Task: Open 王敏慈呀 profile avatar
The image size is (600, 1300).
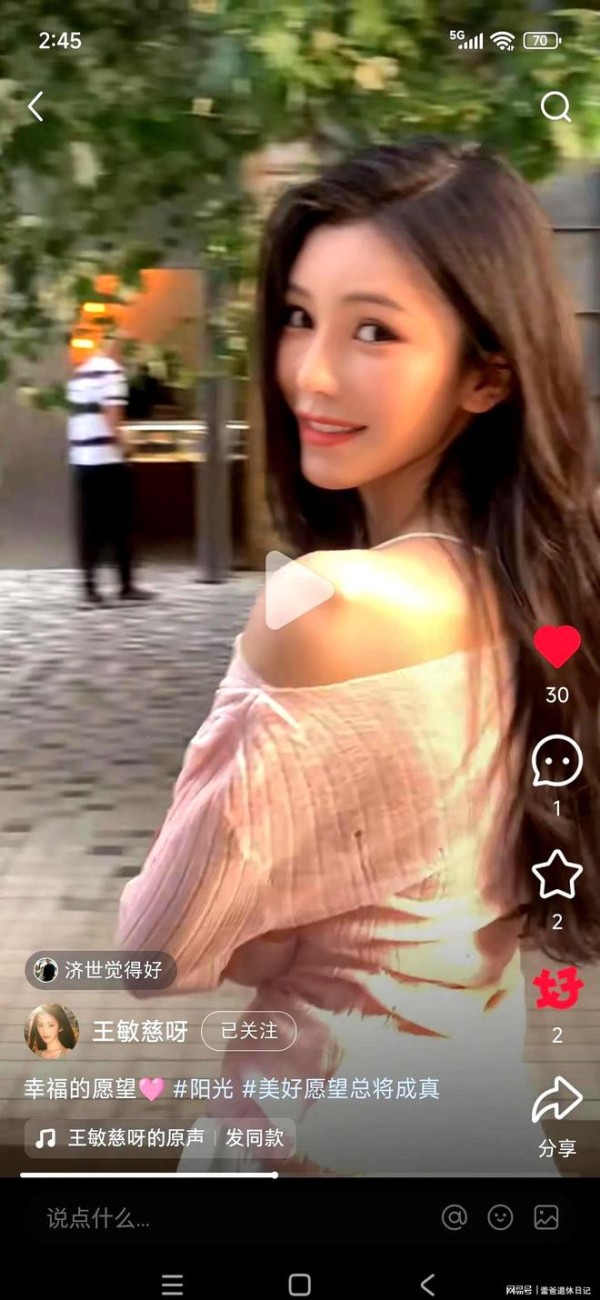Action: (51, 1031)
